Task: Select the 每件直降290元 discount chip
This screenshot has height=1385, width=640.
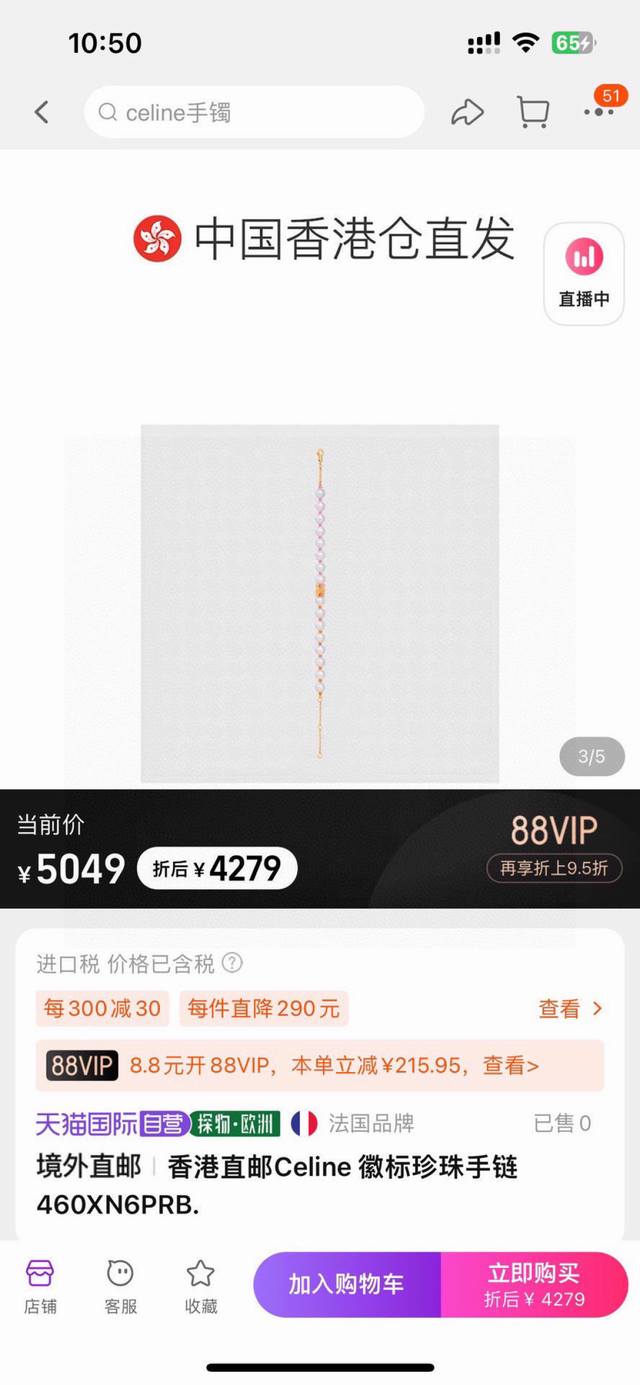Action: click(x=263, y=1009)
